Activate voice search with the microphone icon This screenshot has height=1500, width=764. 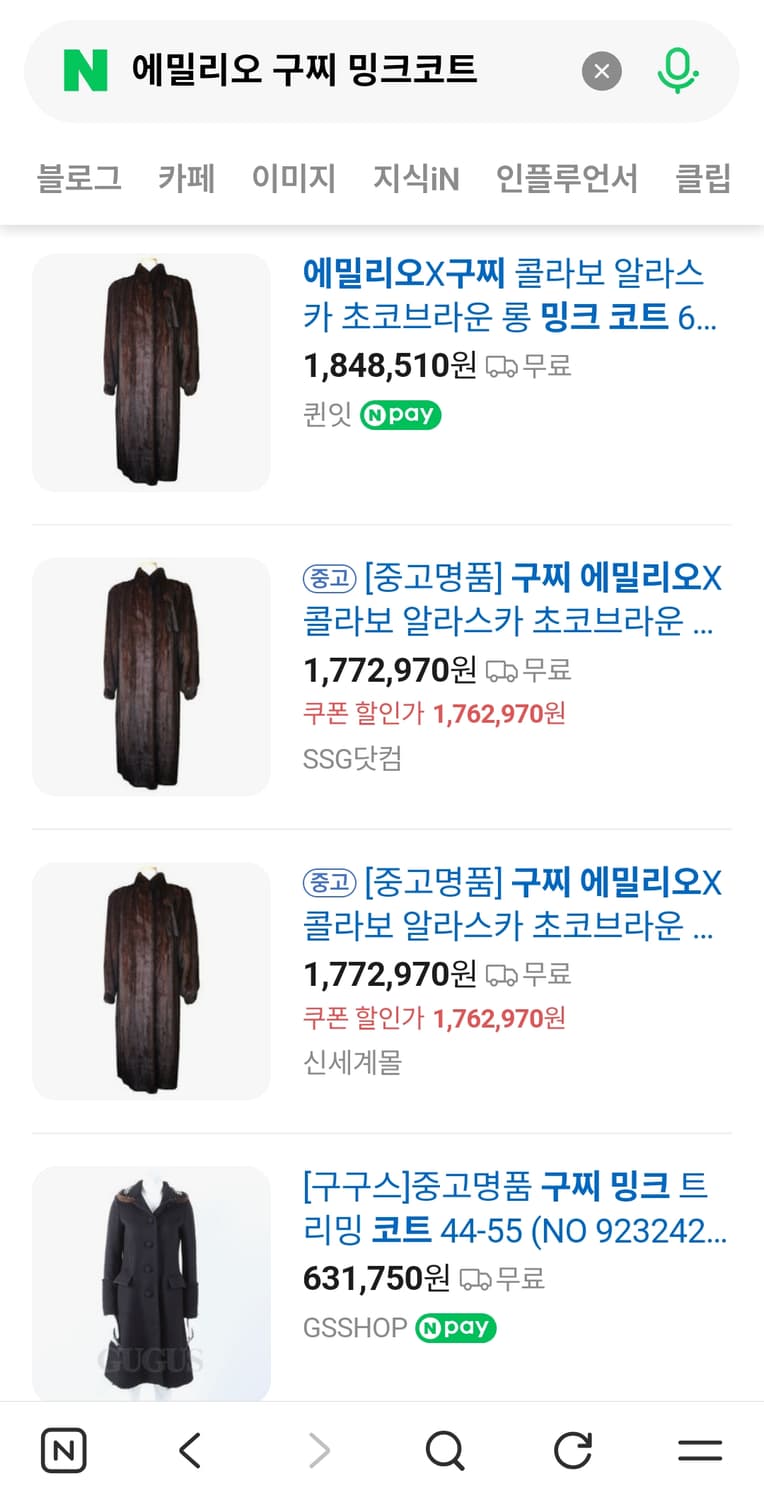pyautogui.click(x=678, y=72)
